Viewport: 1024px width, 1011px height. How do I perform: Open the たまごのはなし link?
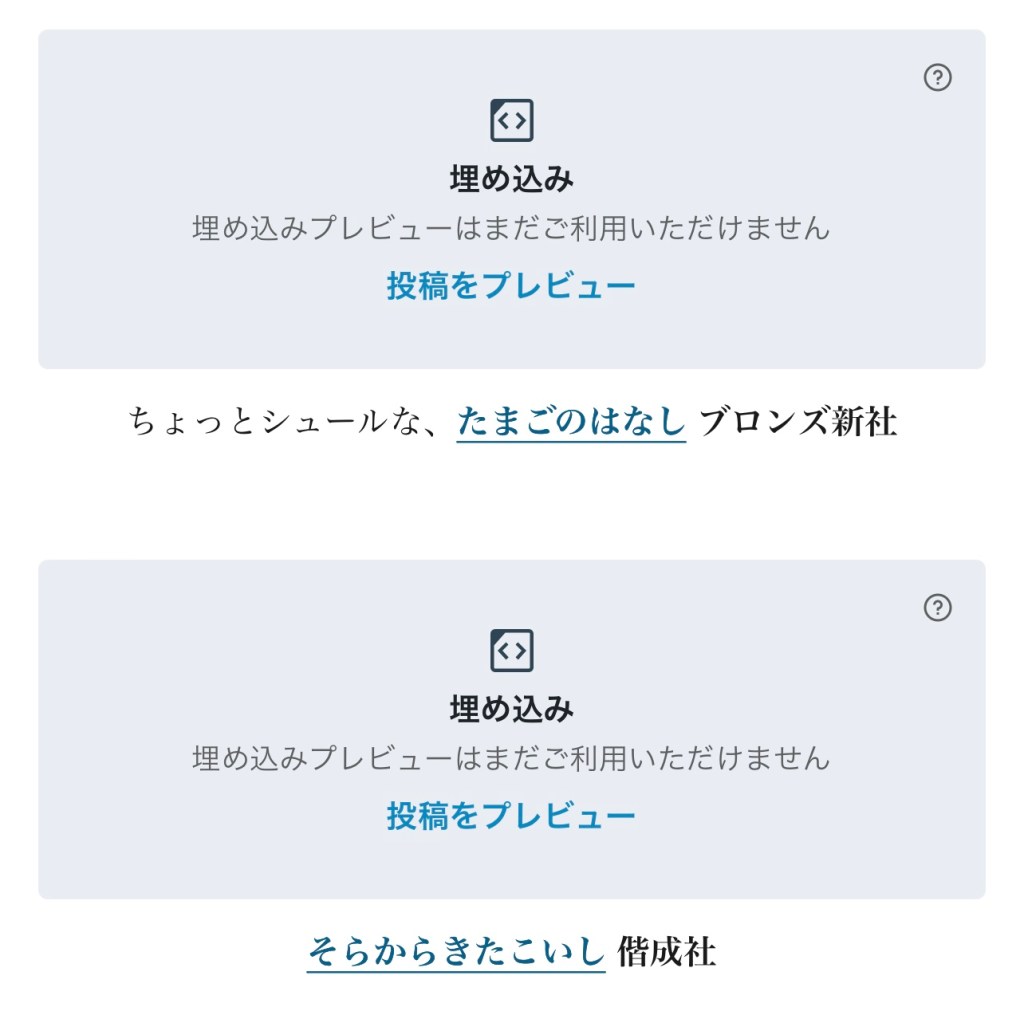pos(571,422)
